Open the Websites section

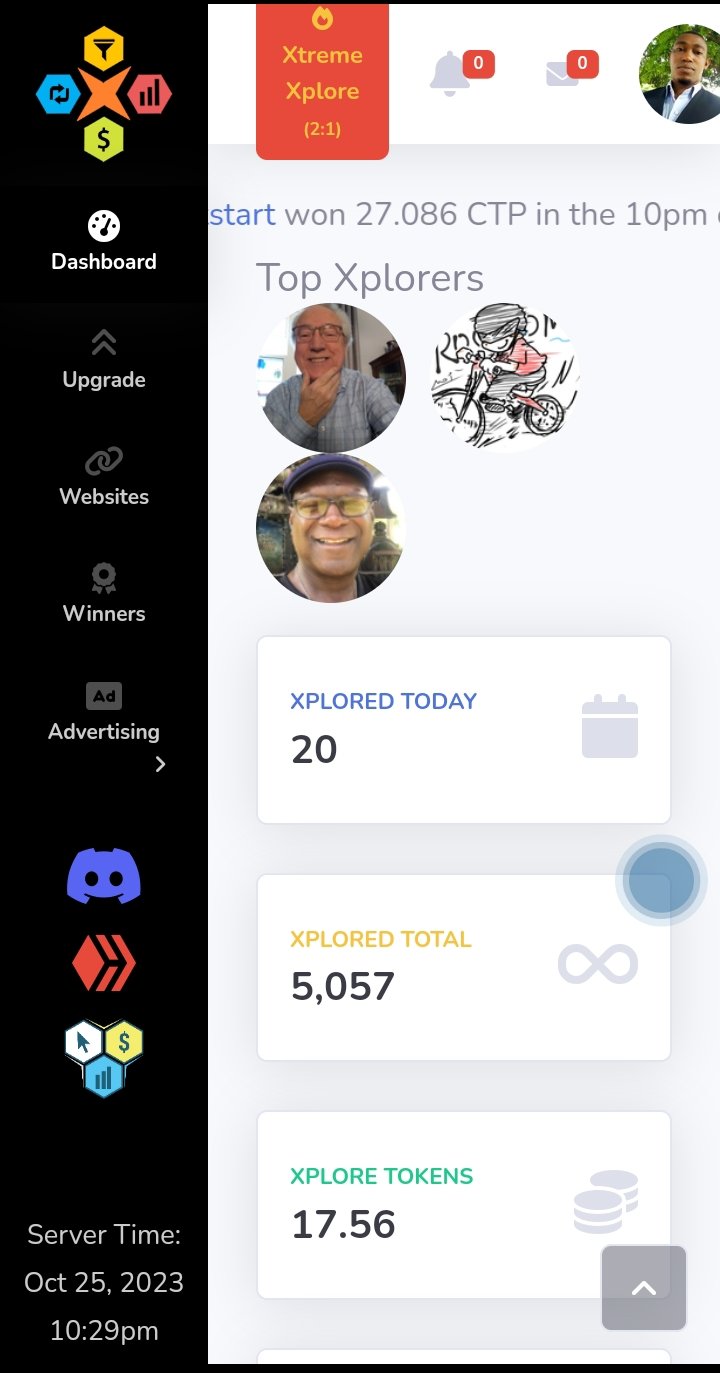coord(104,476)
